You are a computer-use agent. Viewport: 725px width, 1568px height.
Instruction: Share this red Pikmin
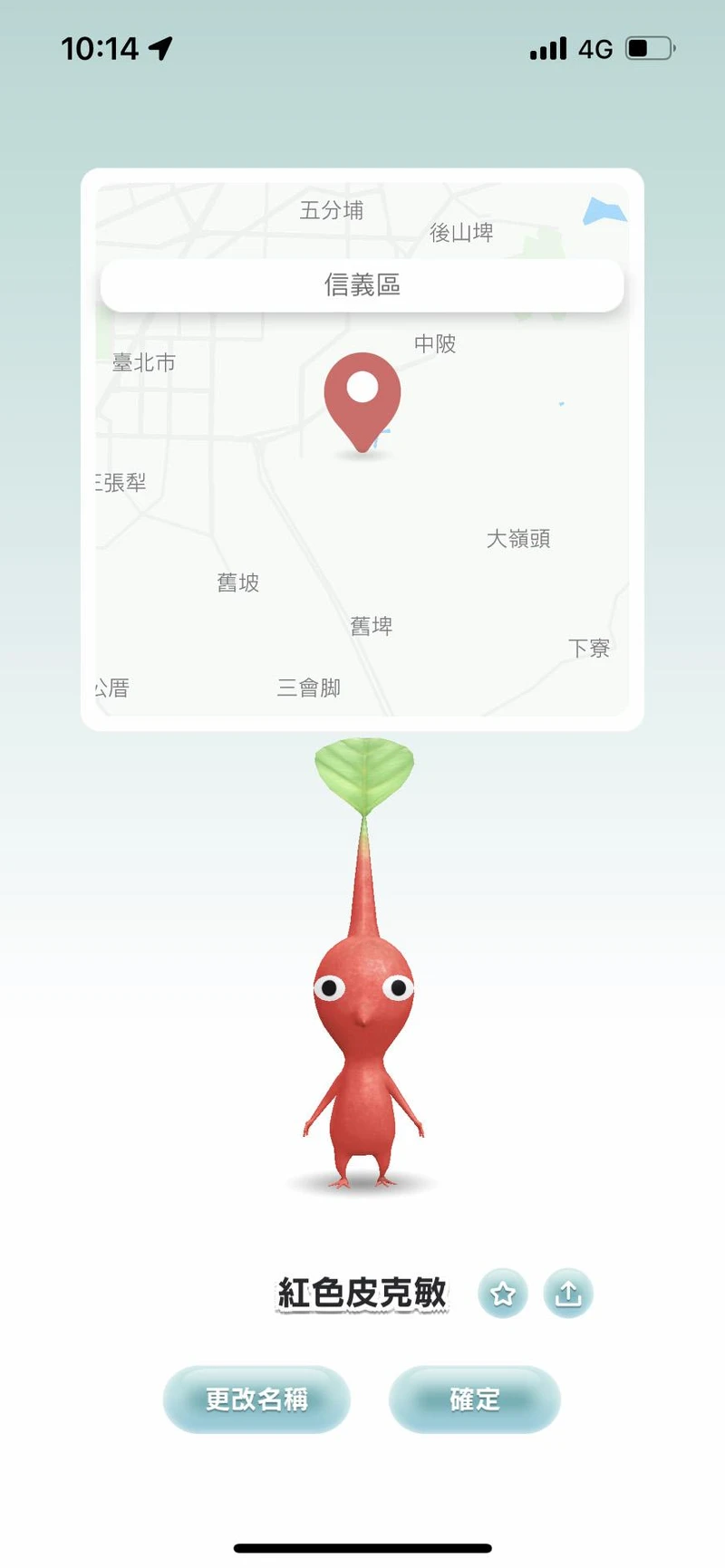568,1294
